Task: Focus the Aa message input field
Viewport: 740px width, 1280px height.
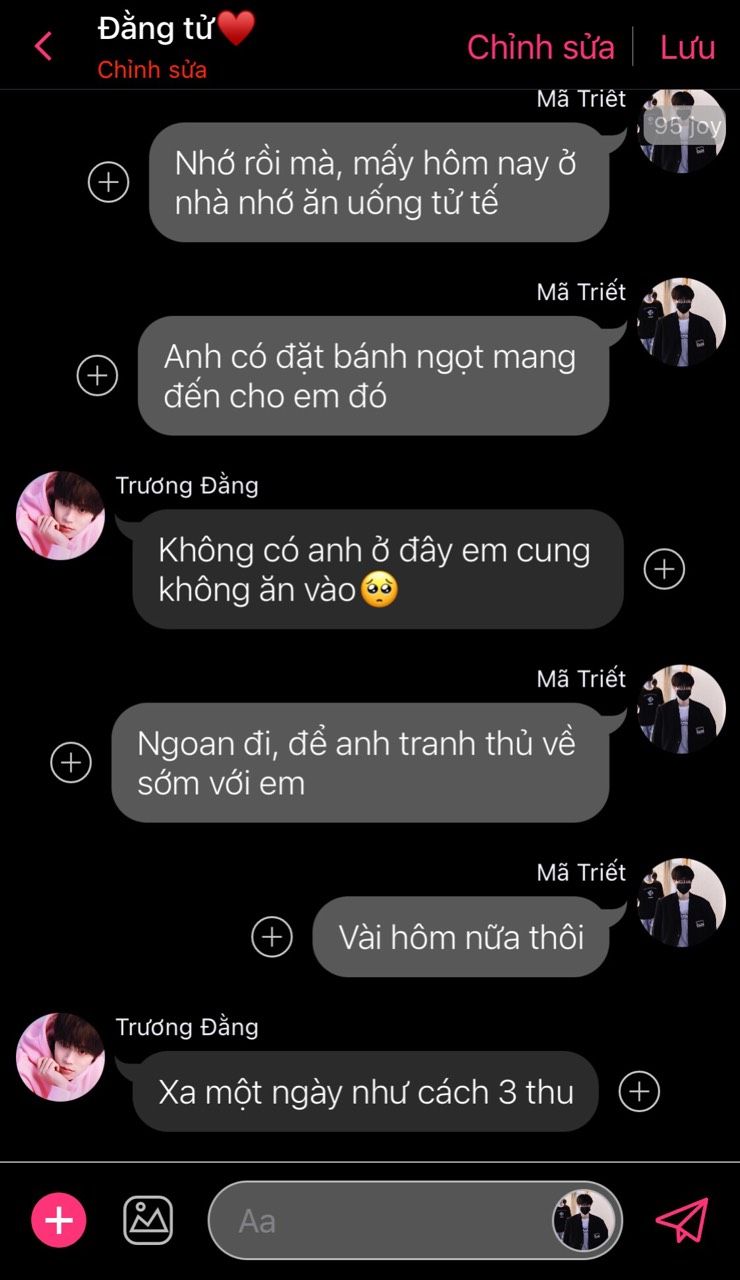Action: point(380,1221)
